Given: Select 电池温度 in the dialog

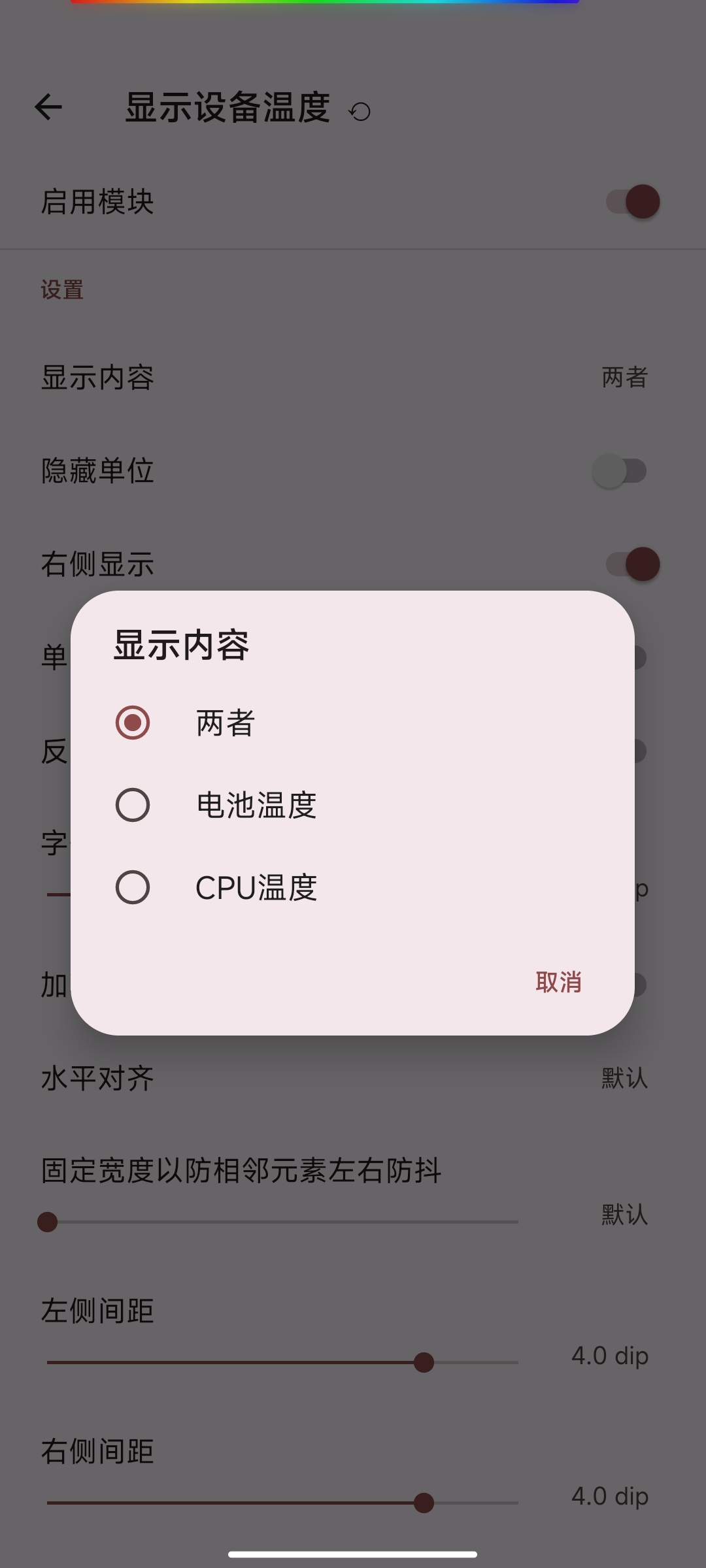Looking at the screenshot, I should [x=133, y=806].
